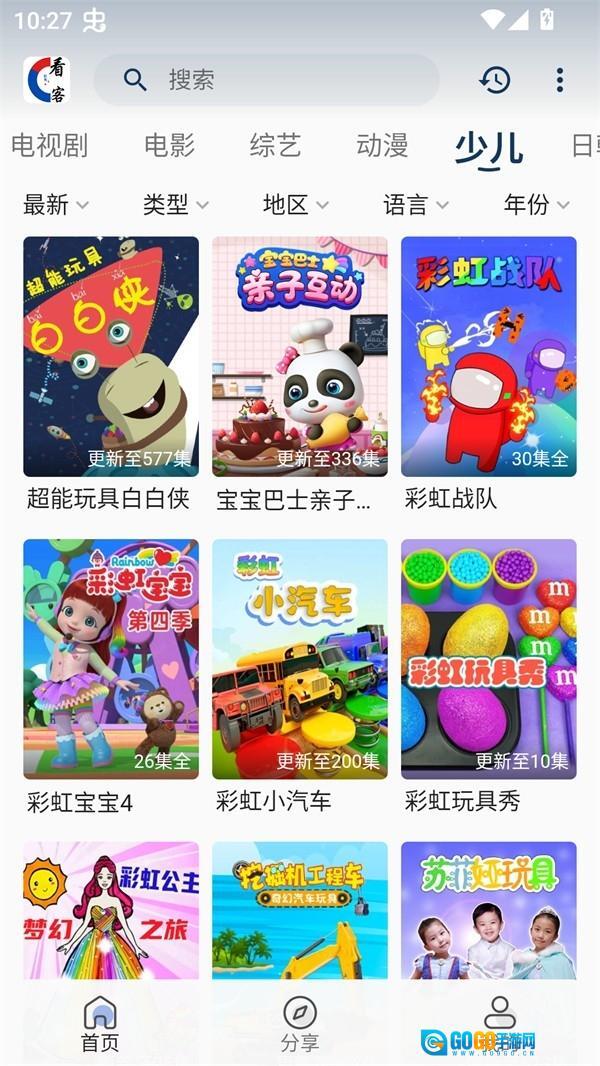Switch to the 电影 tab
The height and width of the screenshot is (1066, 600).
(x=169, y=146)
